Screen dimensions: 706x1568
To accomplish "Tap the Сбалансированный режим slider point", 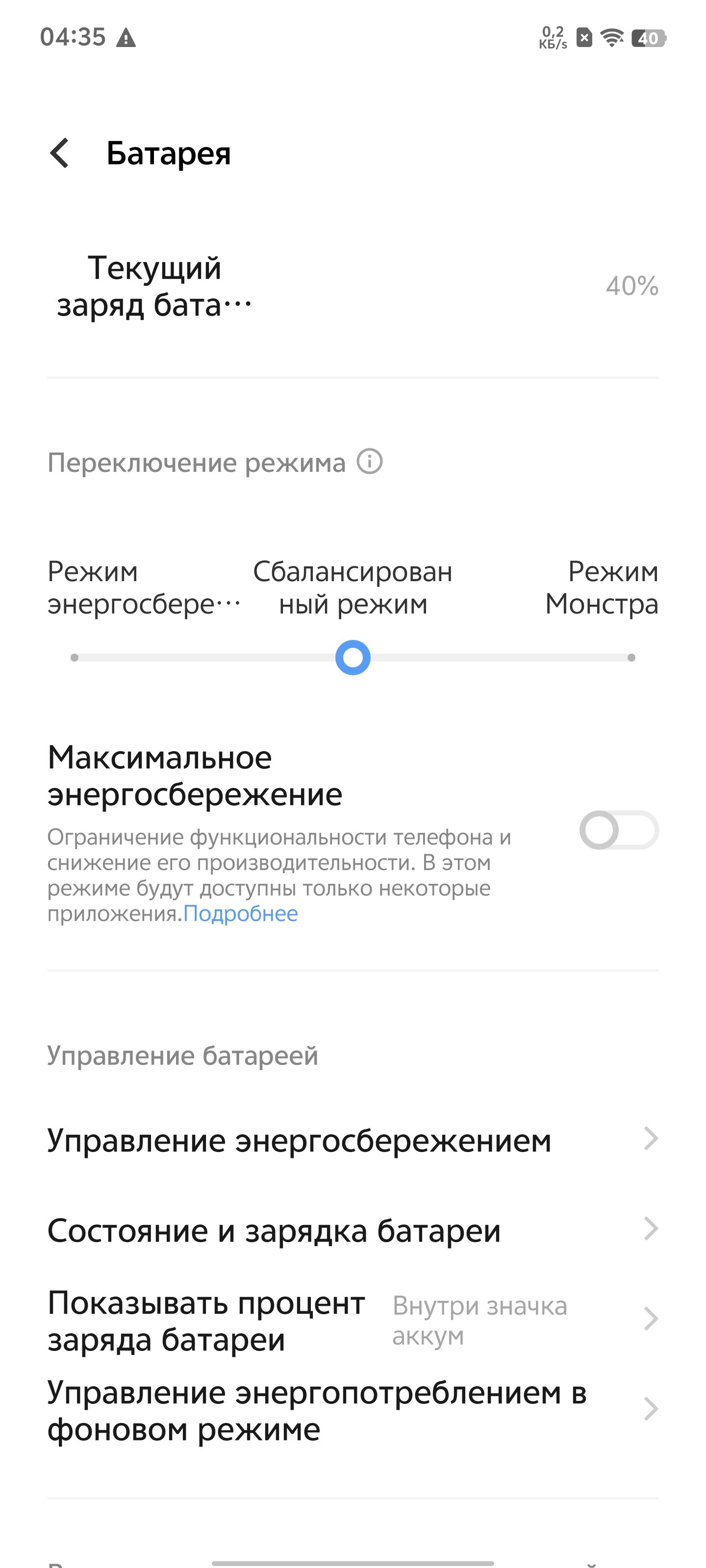I will click(353, 658).
